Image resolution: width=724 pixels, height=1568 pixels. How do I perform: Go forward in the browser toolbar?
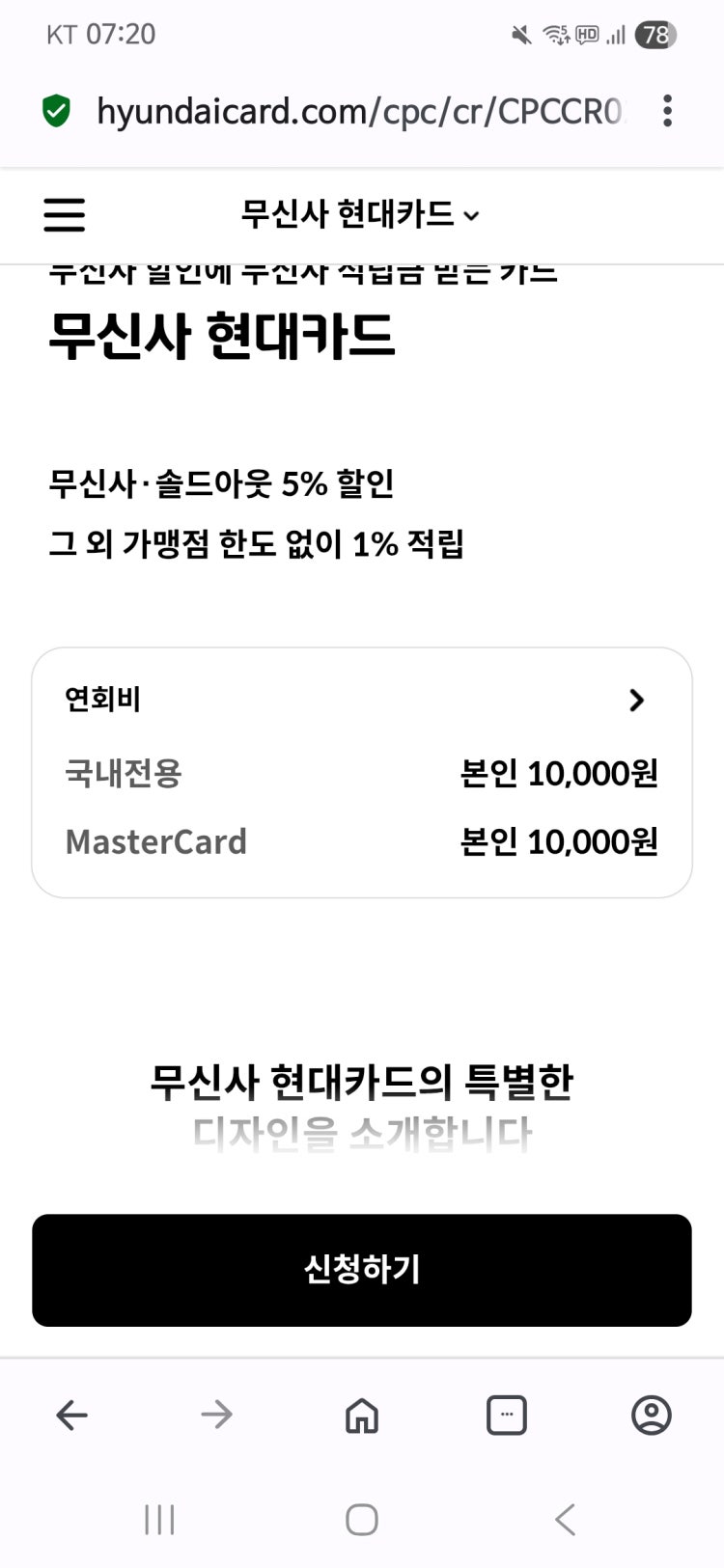point(217,1416)
